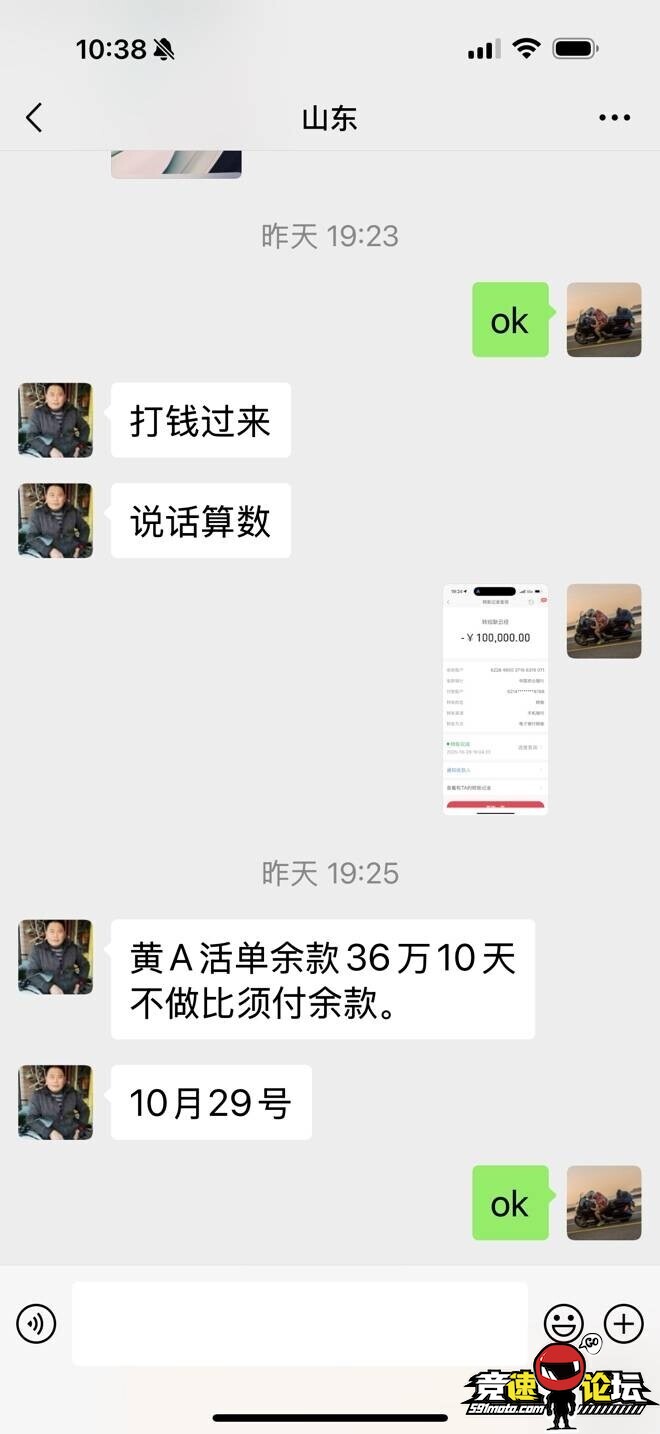
Task: Open the ¥100,000.00 transfer screenshot image
Action: pyautogui.click(x=495, y=699)
